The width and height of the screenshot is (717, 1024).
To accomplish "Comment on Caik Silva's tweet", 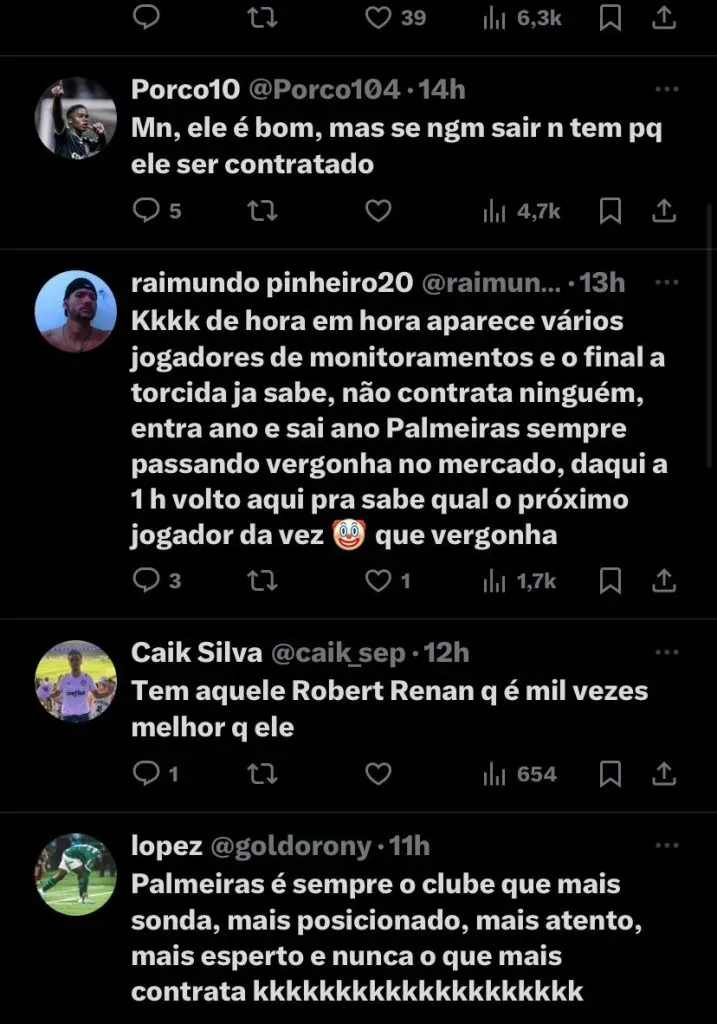I will [x=147, y=774].
